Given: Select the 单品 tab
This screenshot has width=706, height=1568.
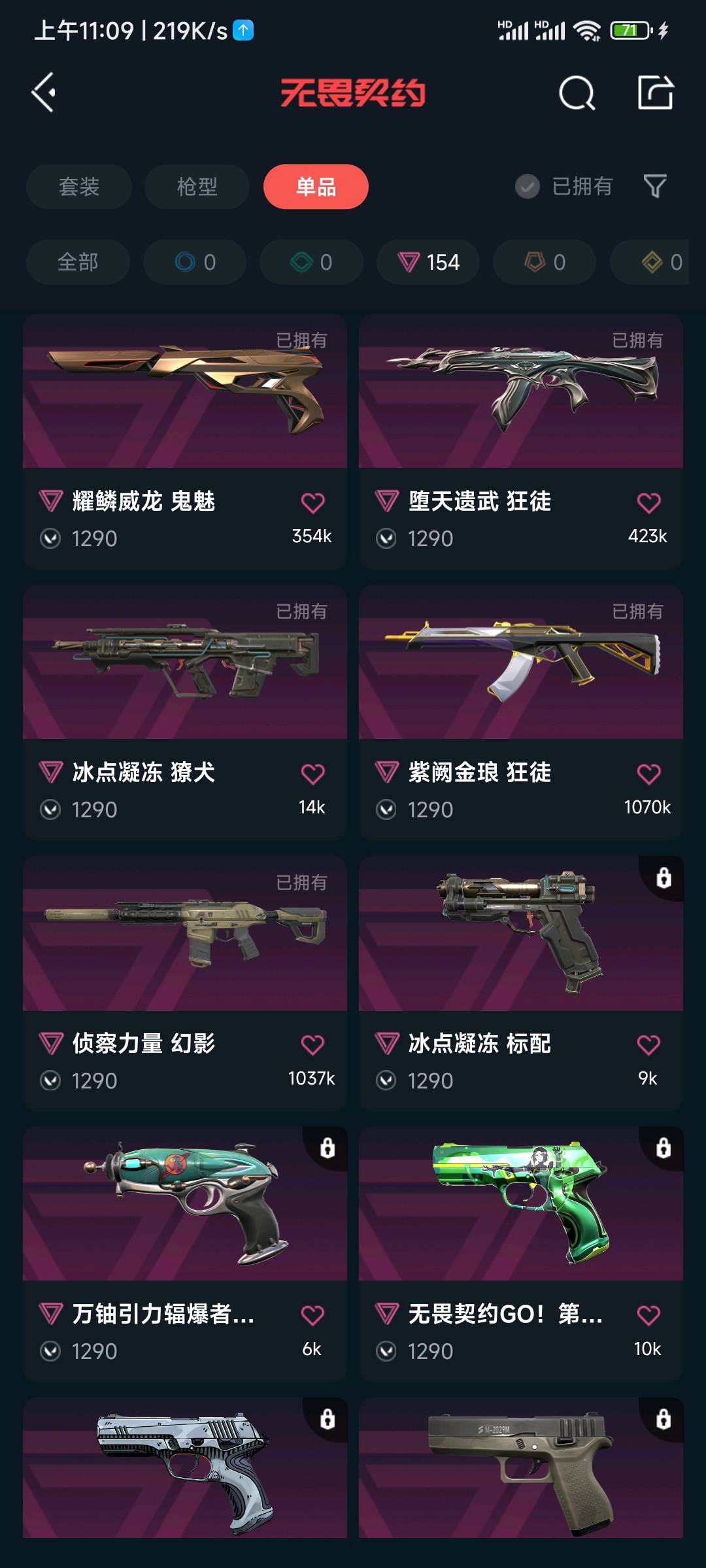Looking at the screenshot, I should [316, 187].
